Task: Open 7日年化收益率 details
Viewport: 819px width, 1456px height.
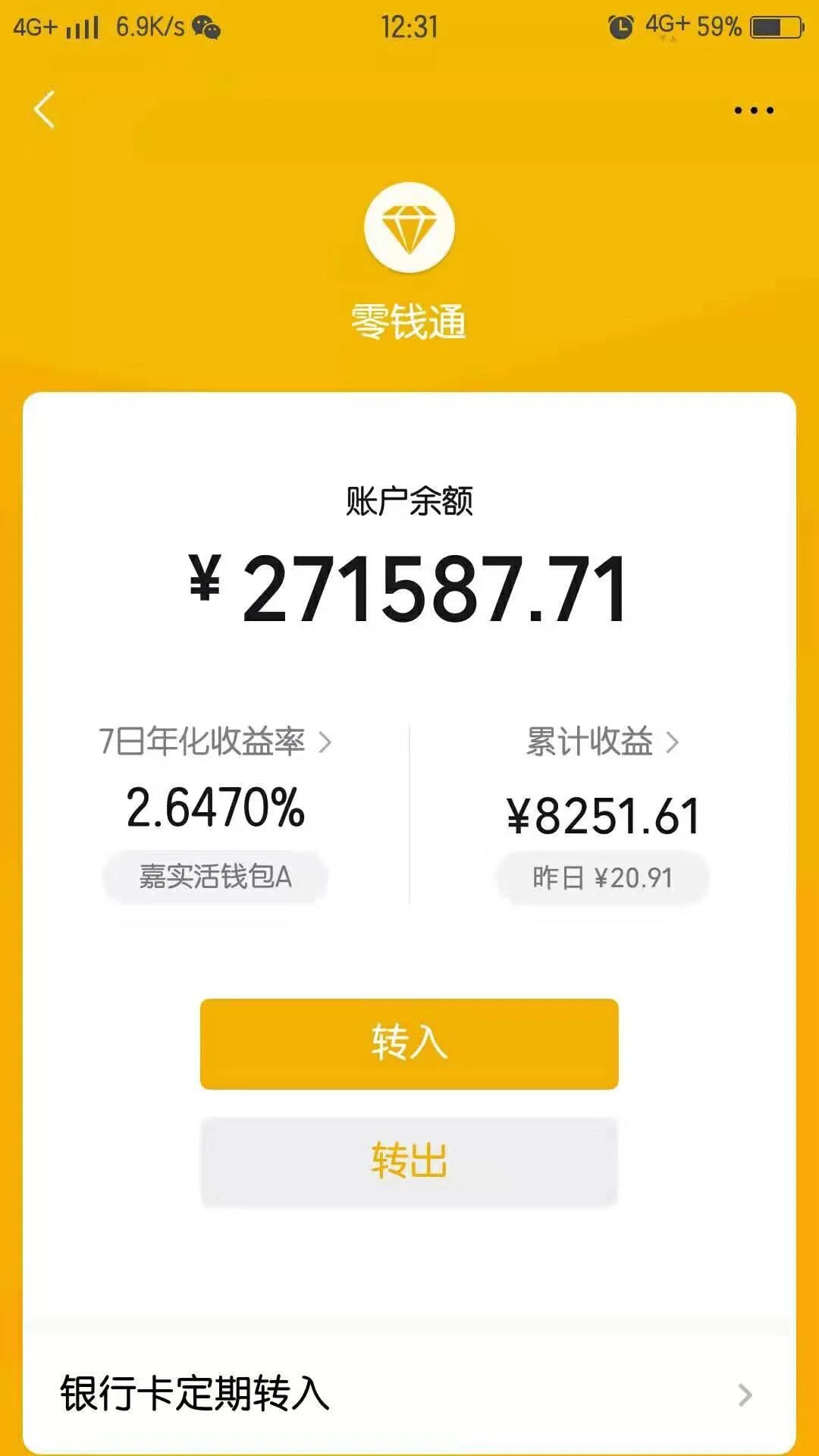Action: [x=215, y=742]
